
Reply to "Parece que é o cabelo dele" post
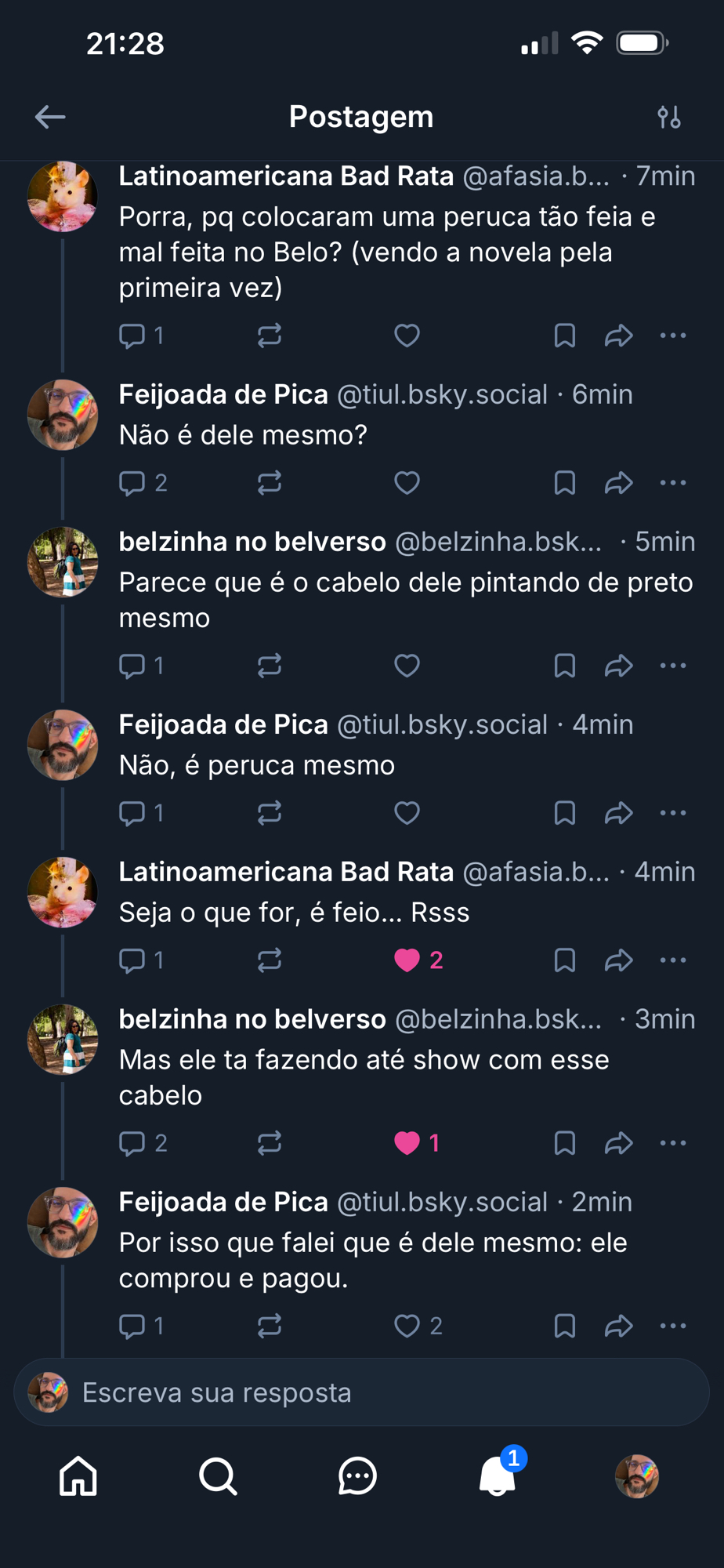coord(132,666)
